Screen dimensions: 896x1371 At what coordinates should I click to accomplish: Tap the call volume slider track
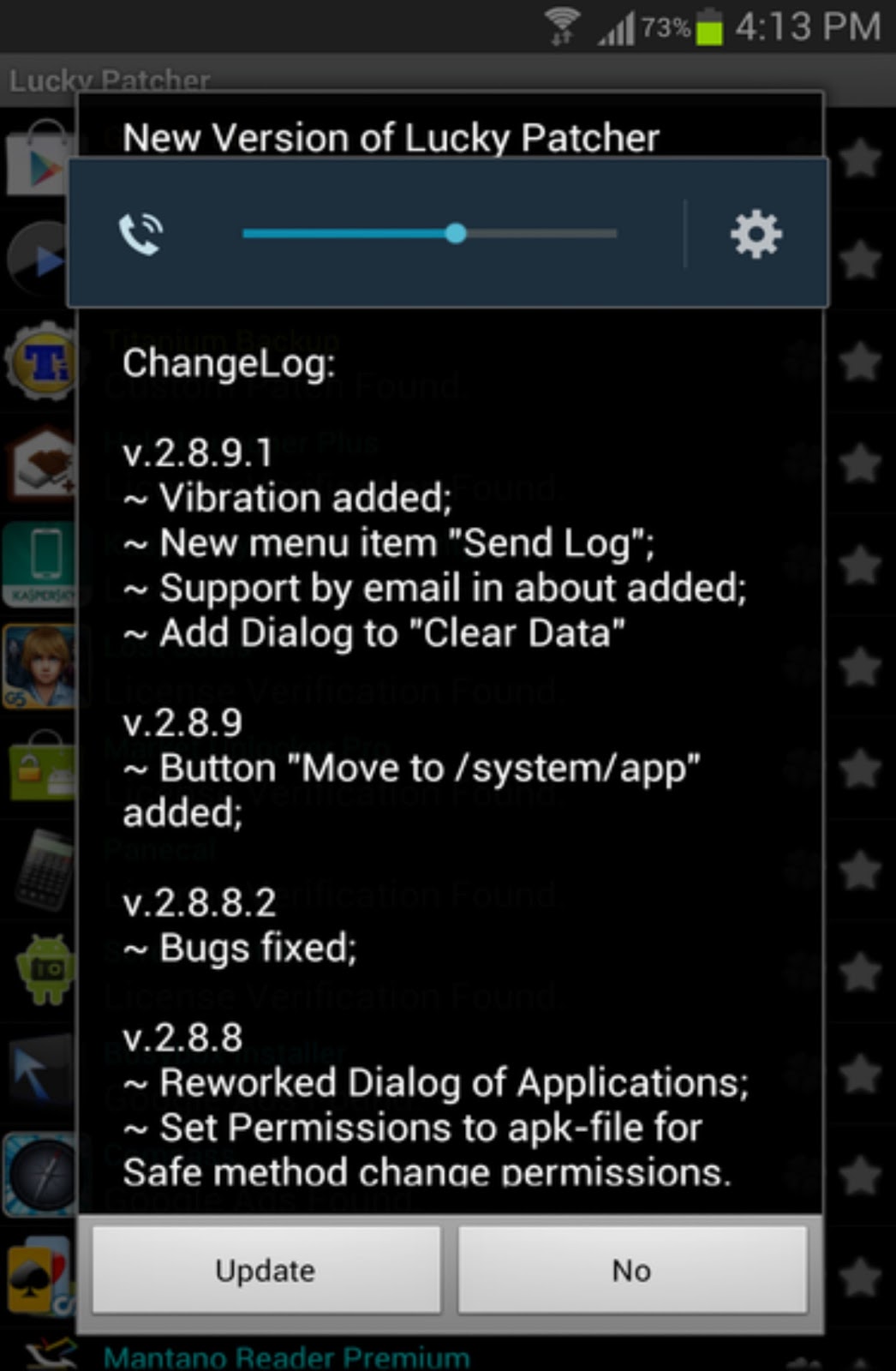tap(429, 233)
